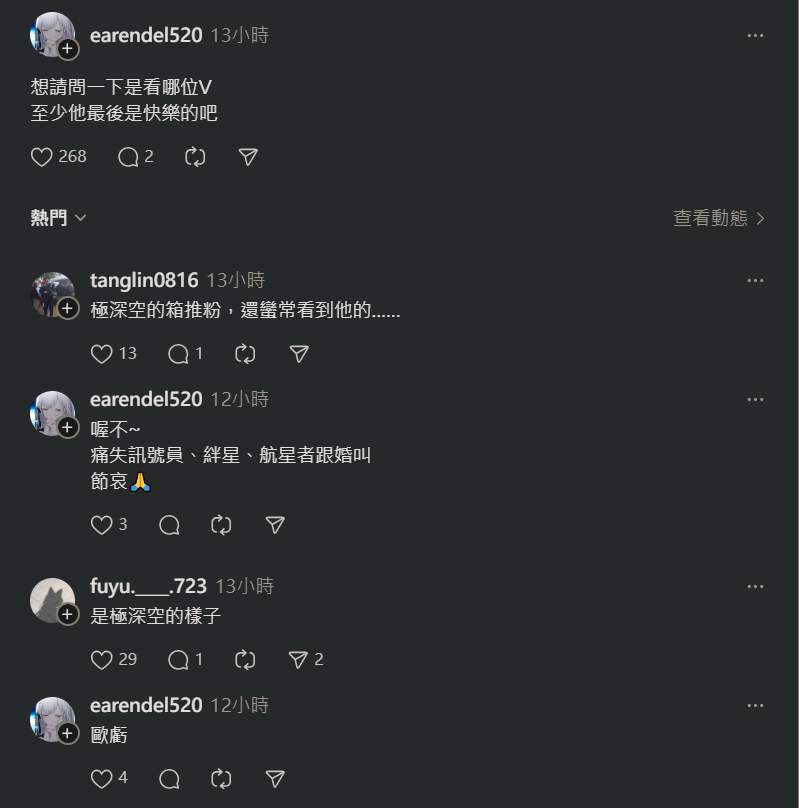Repost earendel520's 節哀 reply
This screenshot has width=799, height=808.
coord(222,525)
